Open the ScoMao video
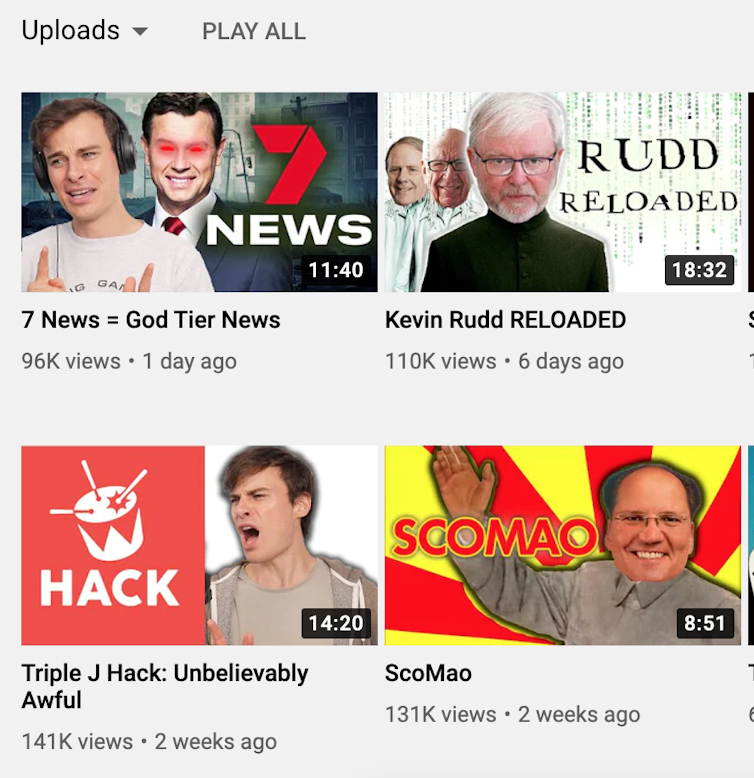This screenshot has height=778, width=754. (564, 545)
